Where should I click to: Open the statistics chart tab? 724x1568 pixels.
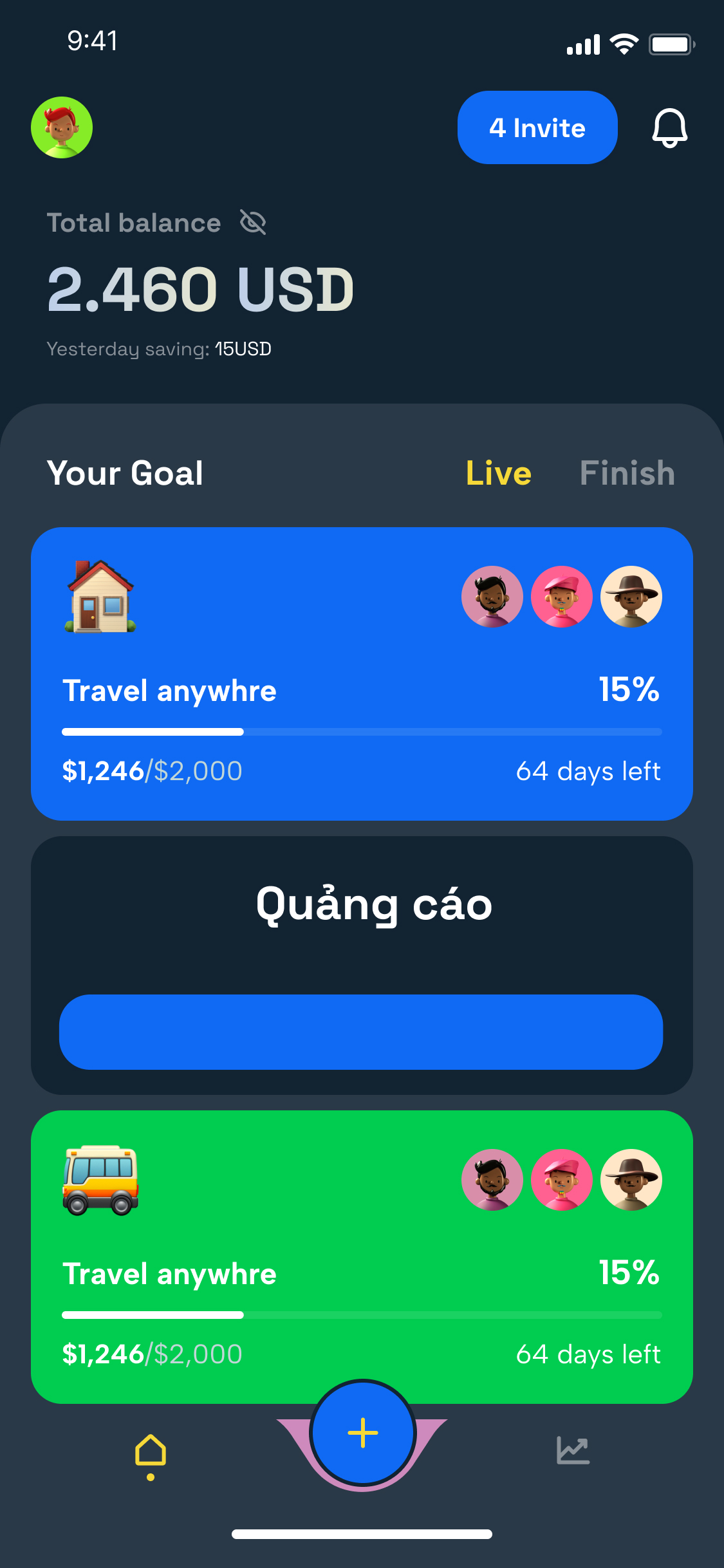pos(573,1451)
